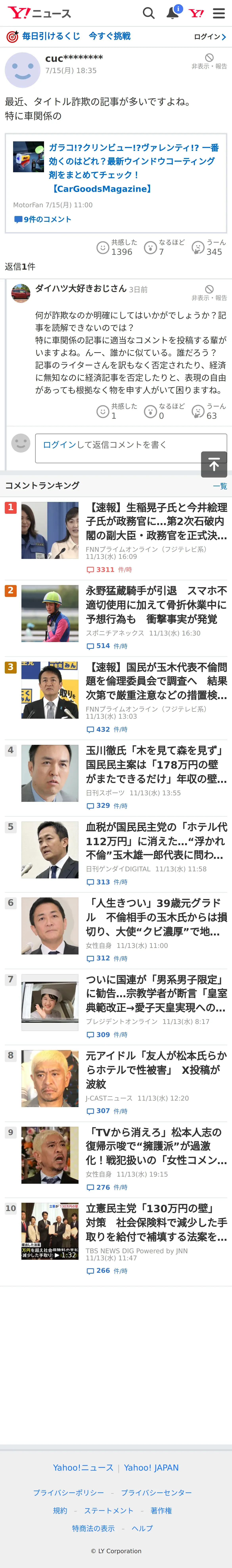Viewport: 232px width, 1568px height.
Task: Open the search icon in the header
Action: pos(148,13)
